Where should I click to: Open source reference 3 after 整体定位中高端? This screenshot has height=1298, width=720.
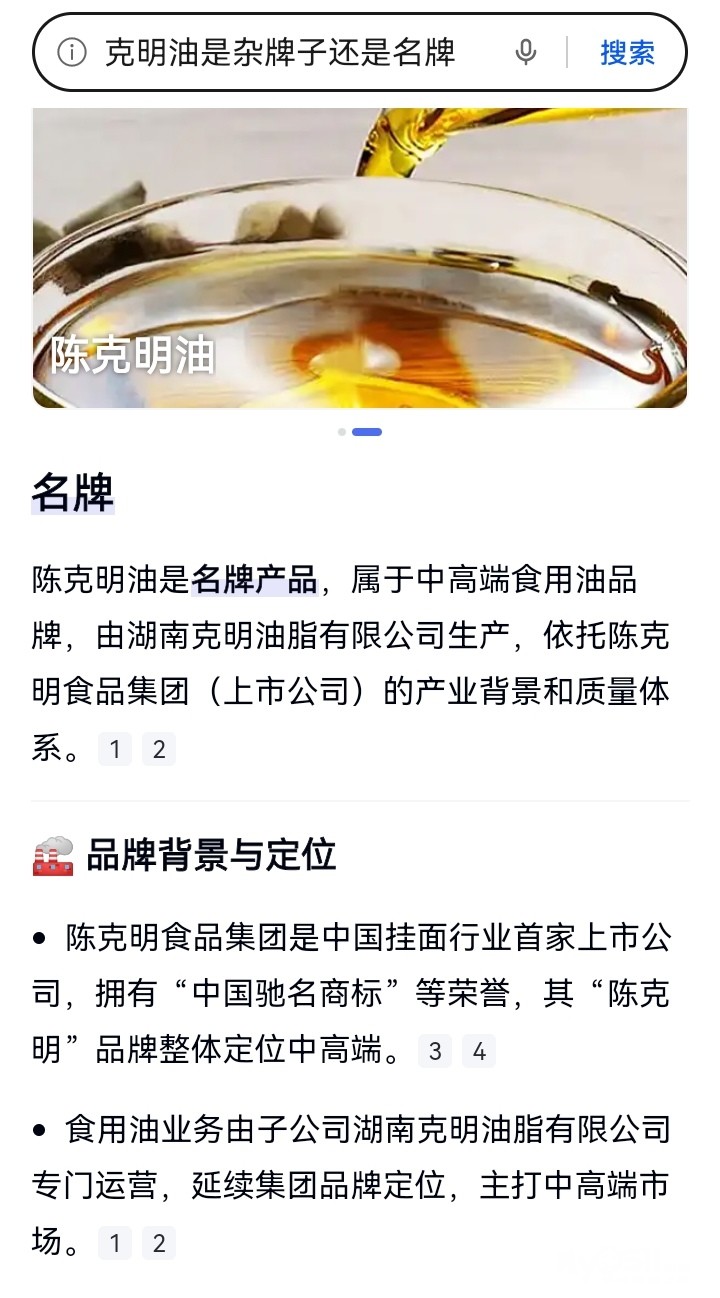tap(435, 1051)
